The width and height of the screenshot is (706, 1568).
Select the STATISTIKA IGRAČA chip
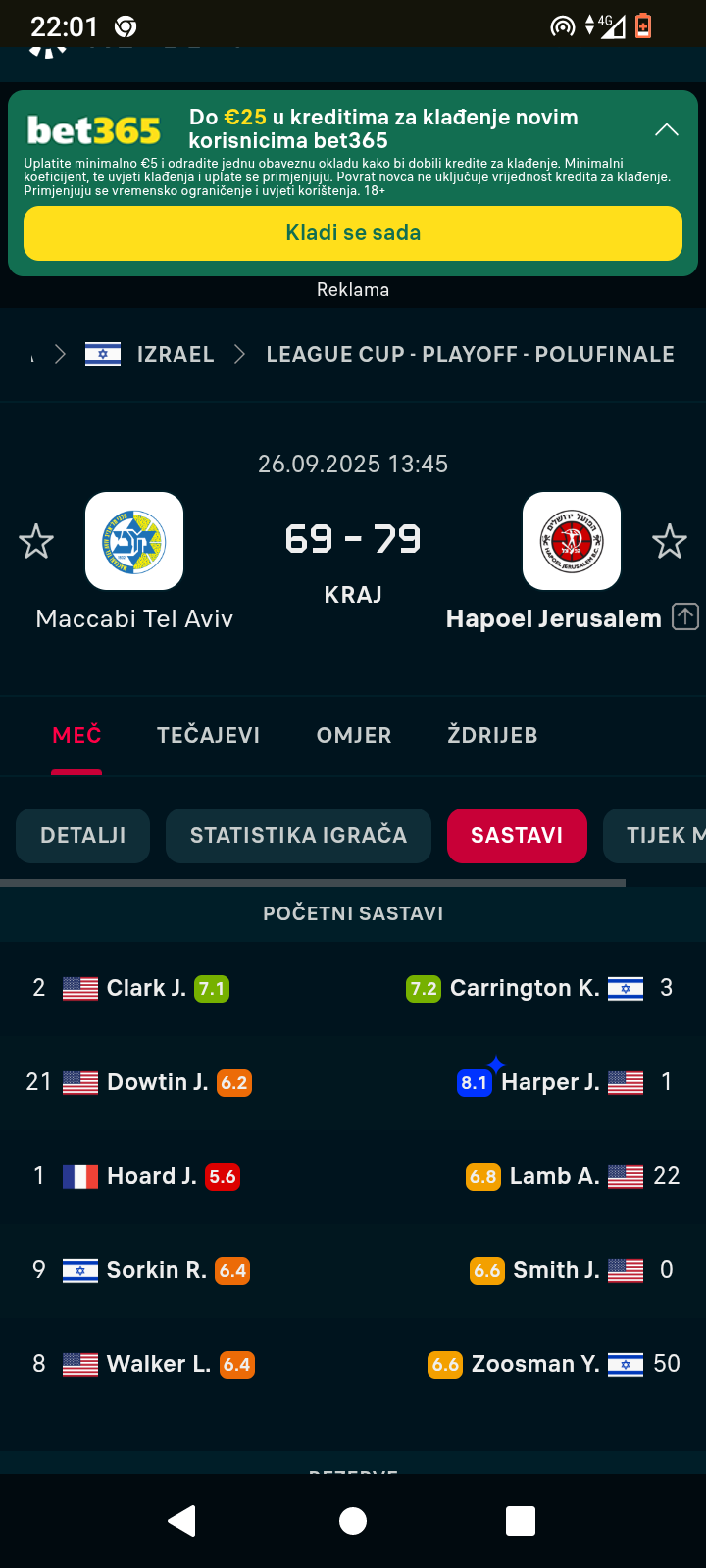[298, 836]
